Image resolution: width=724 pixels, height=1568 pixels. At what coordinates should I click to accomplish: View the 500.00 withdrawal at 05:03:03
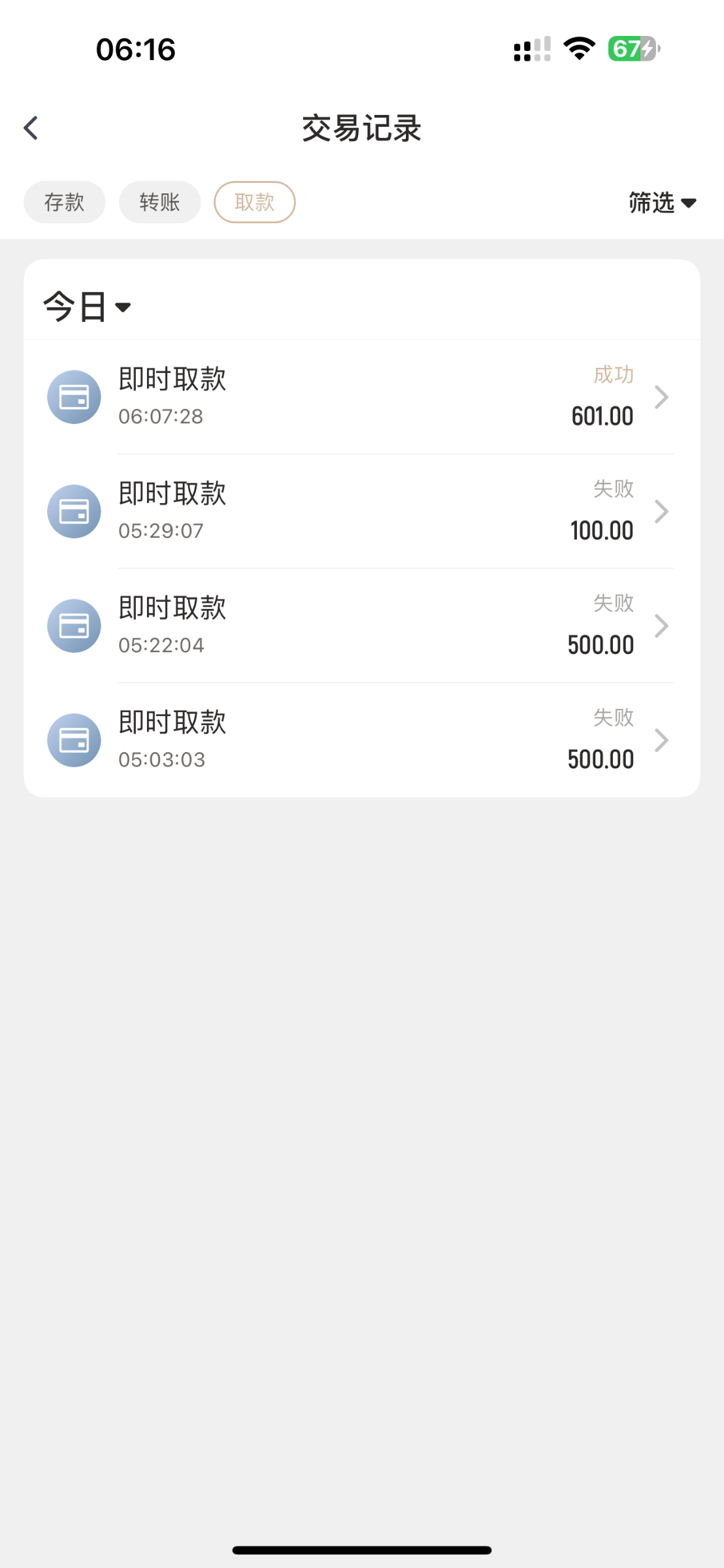point(361,740)
